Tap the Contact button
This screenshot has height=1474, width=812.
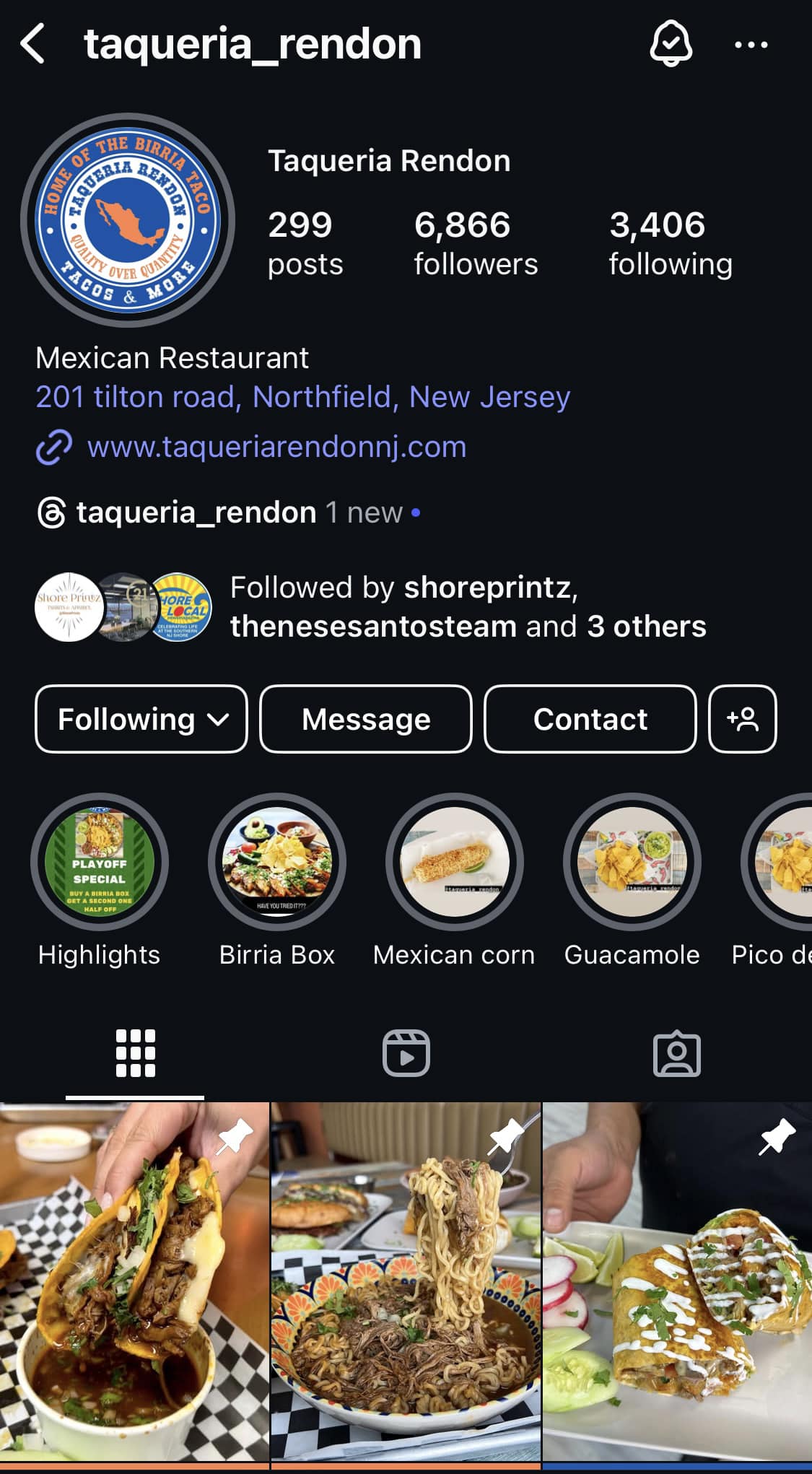[590, 719]
